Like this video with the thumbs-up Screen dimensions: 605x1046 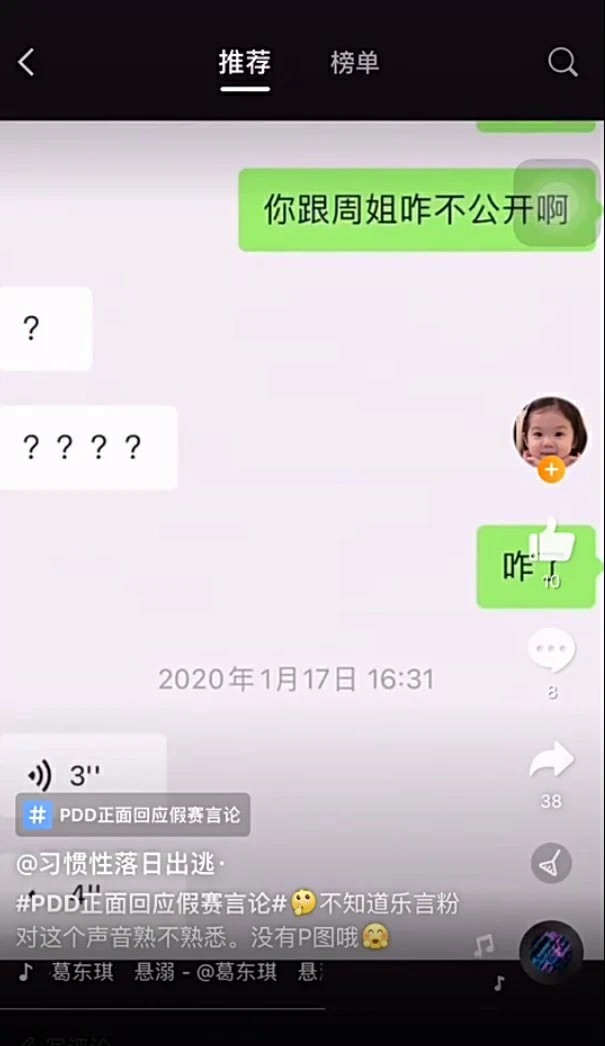coord(550,545)
